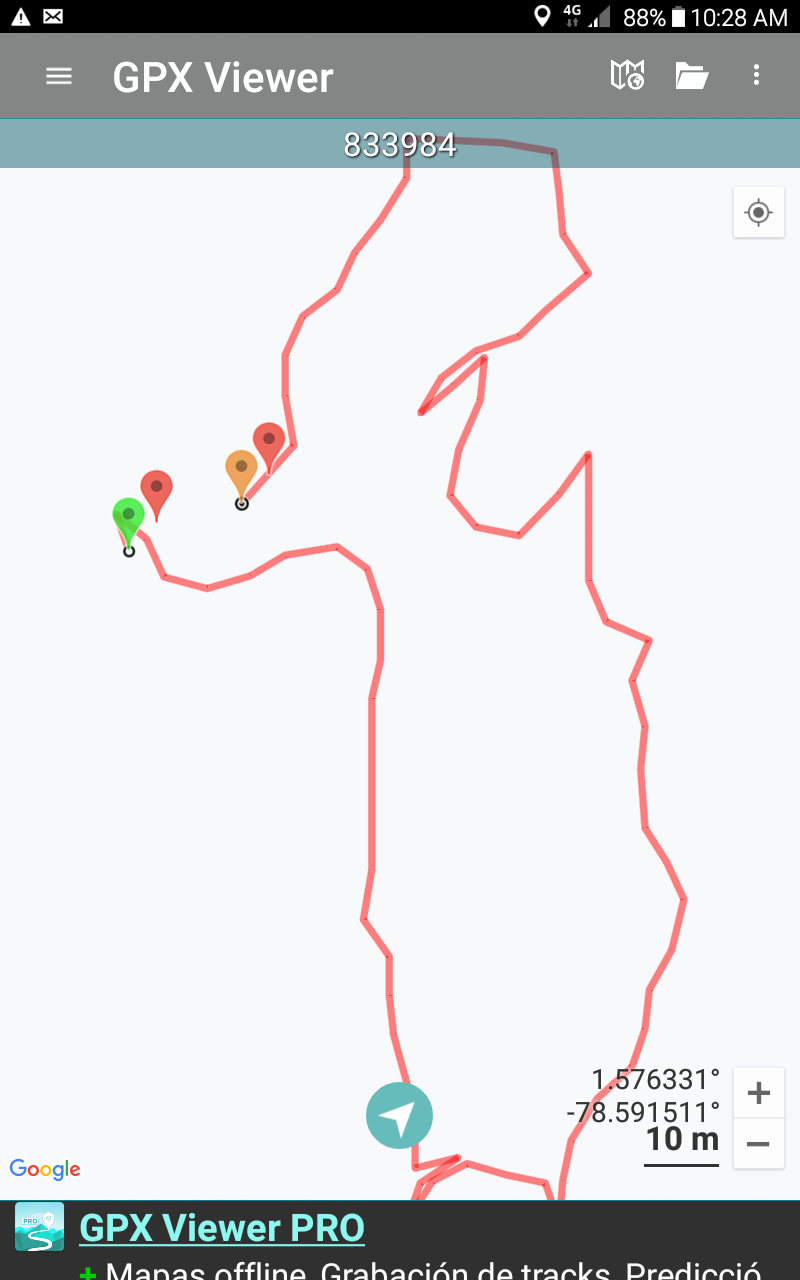Tap the teal navigation arrow button
The width and height of the screenshot is (800, 1280).
point(399,1115)
